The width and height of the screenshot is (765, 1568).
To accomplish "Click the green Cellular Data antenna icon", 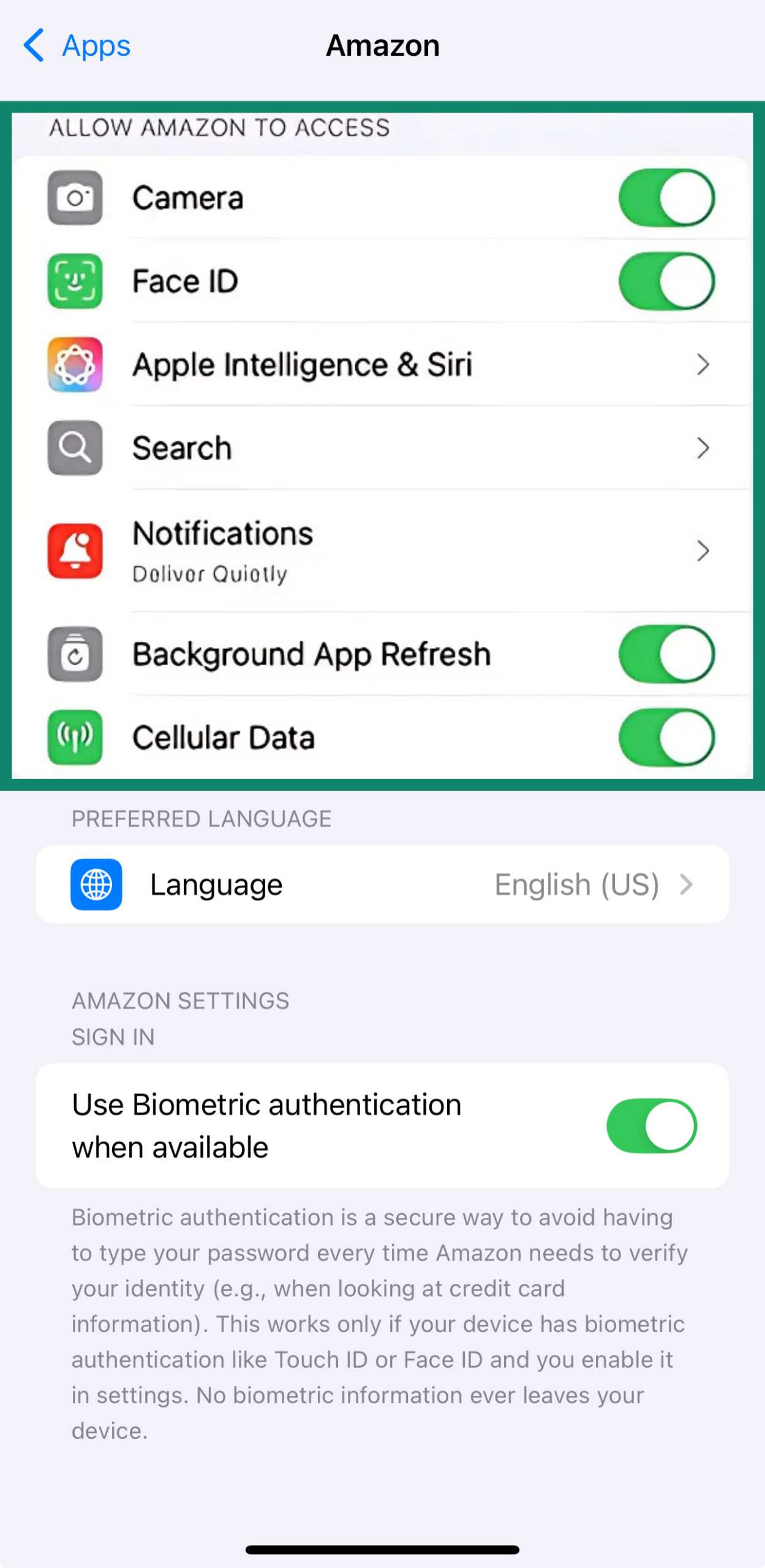I will pyautogui.click(x=74, y=737).
